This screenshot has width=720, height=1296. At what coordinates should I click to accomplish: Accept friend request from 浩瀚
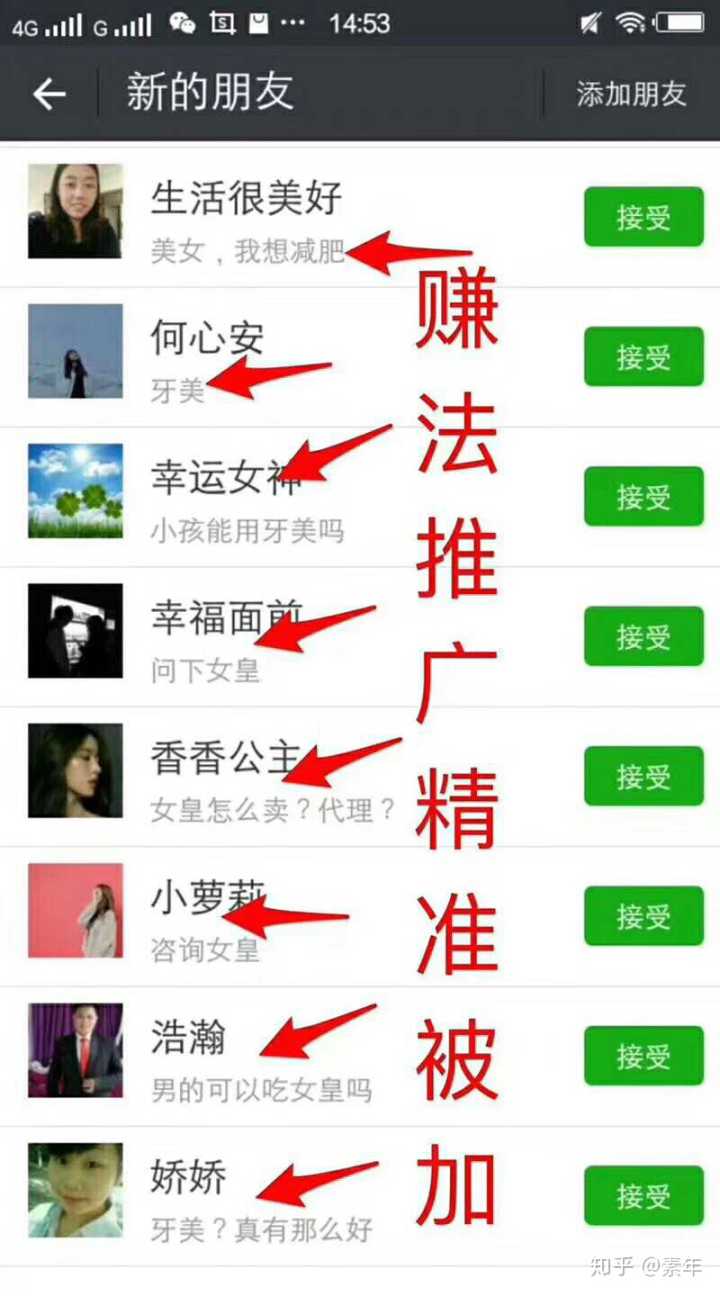[643, 1056]
